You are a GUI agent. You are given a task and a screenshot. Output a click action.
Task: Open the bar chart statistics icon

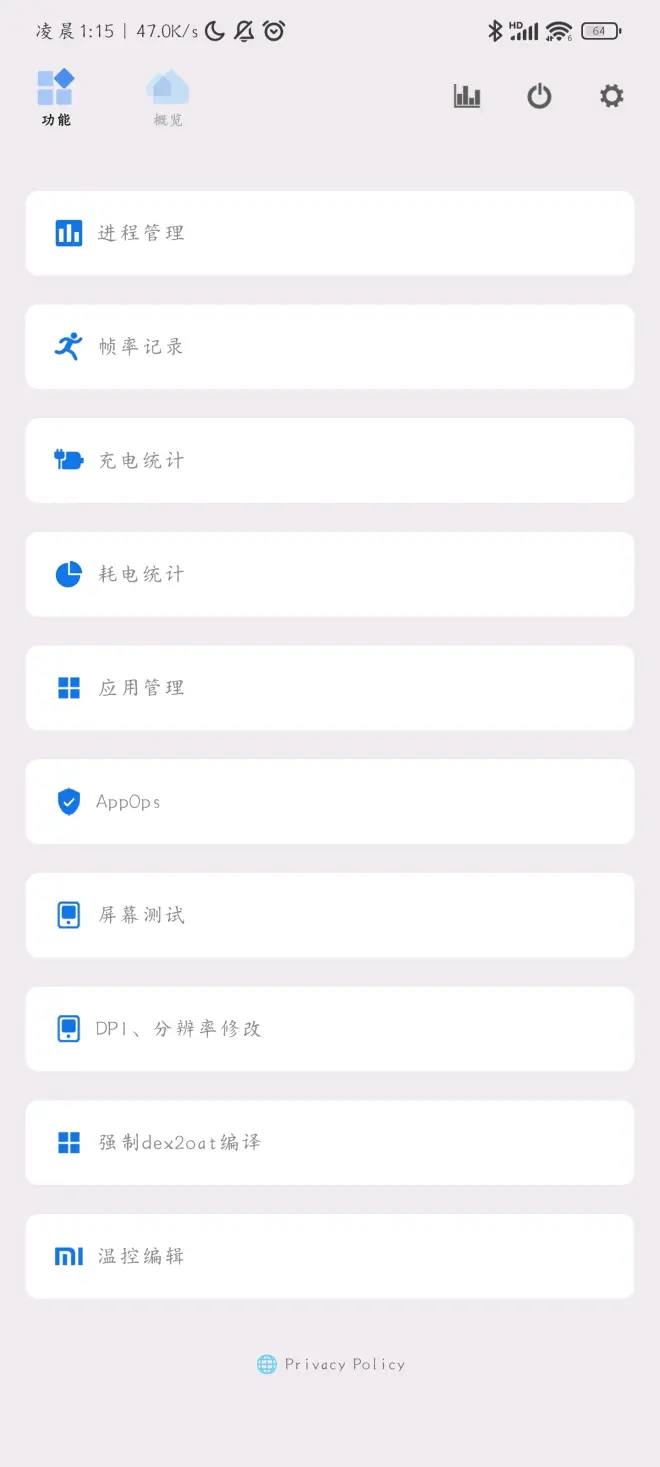point(467,96)
